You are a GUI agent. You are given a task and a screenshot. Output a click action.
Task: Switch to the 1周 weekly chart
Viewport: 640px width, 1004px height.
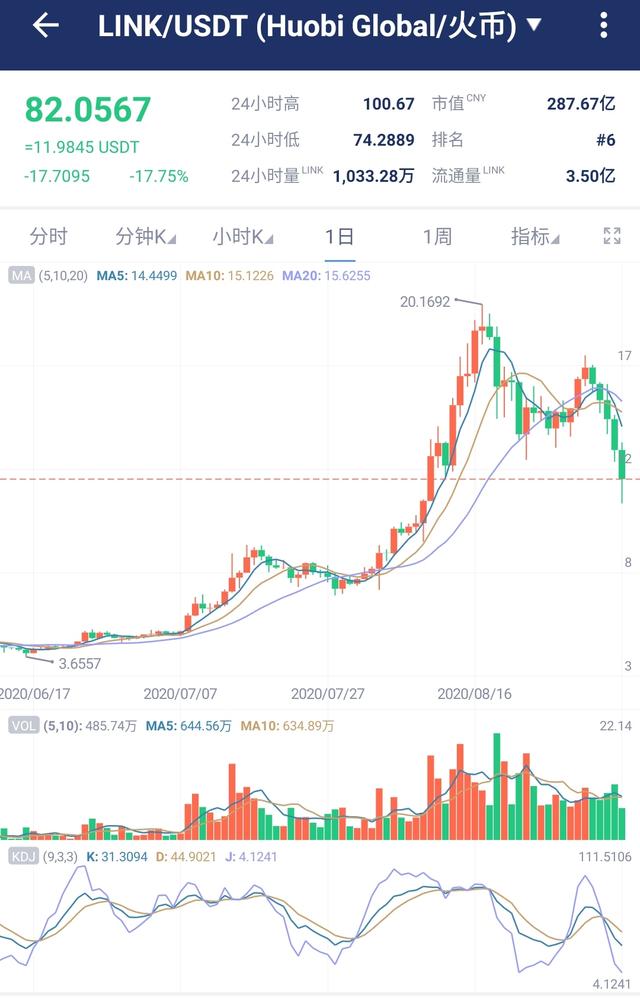coord(437,237)
